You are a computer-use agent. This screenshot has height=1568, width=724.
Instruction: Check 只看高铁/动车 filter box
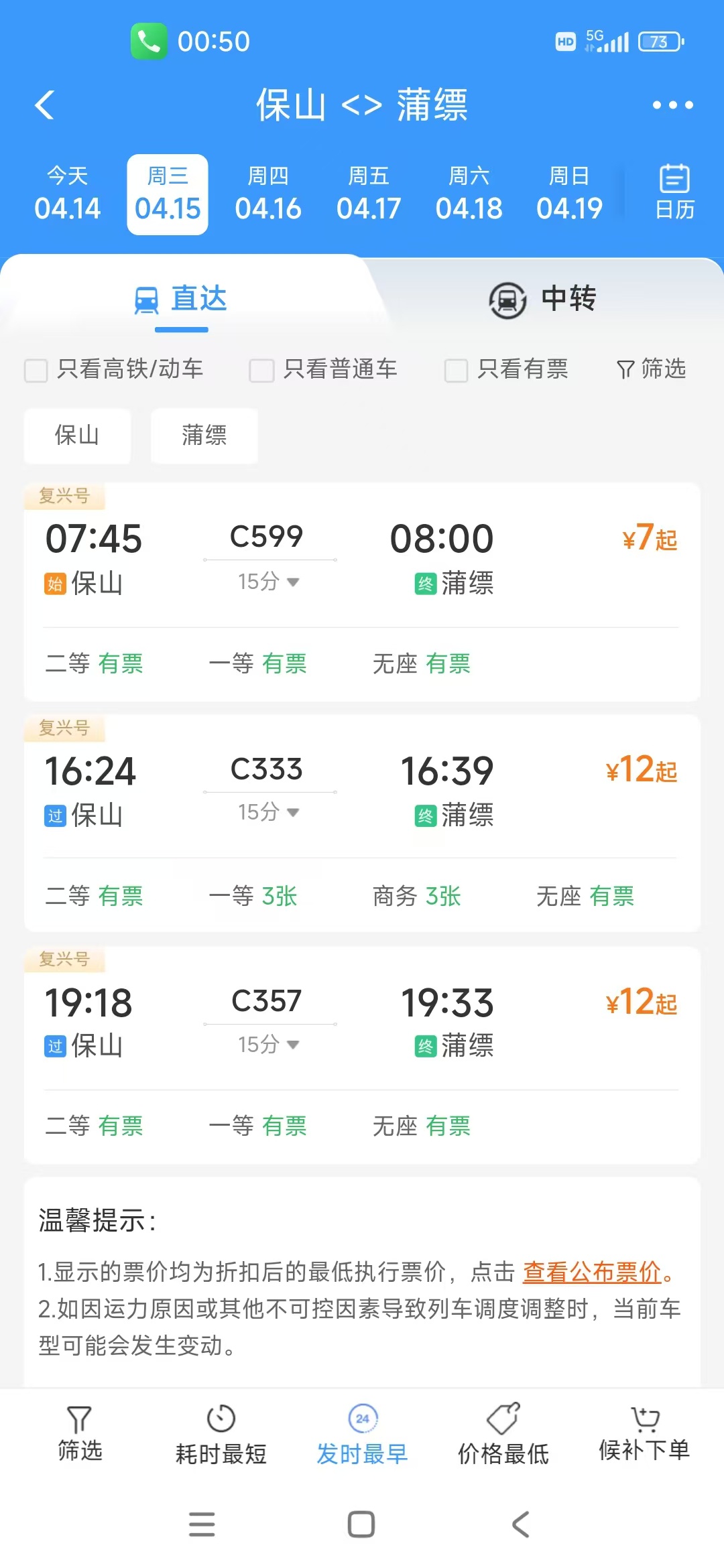(x=36, y=370)
